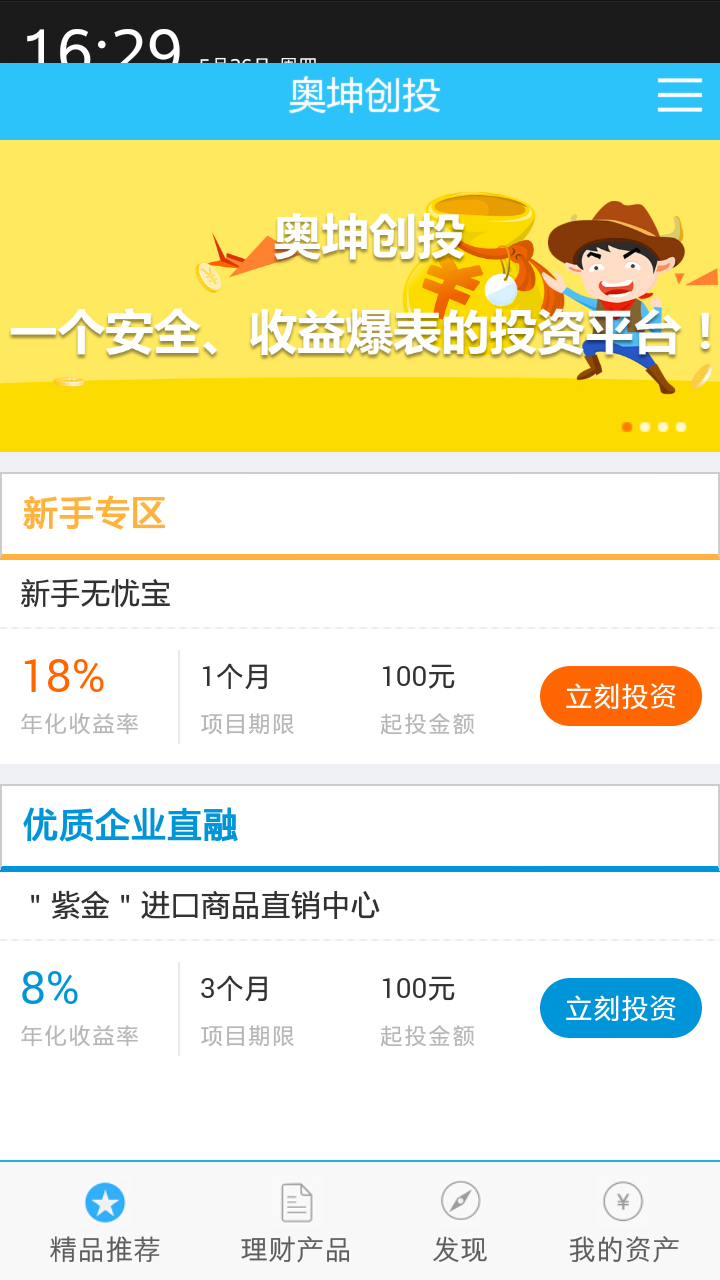Image resolution: width=720 pixels, height=1280 pixels.
Task: Open the hamburger menu in header
Action: [679, 95]
